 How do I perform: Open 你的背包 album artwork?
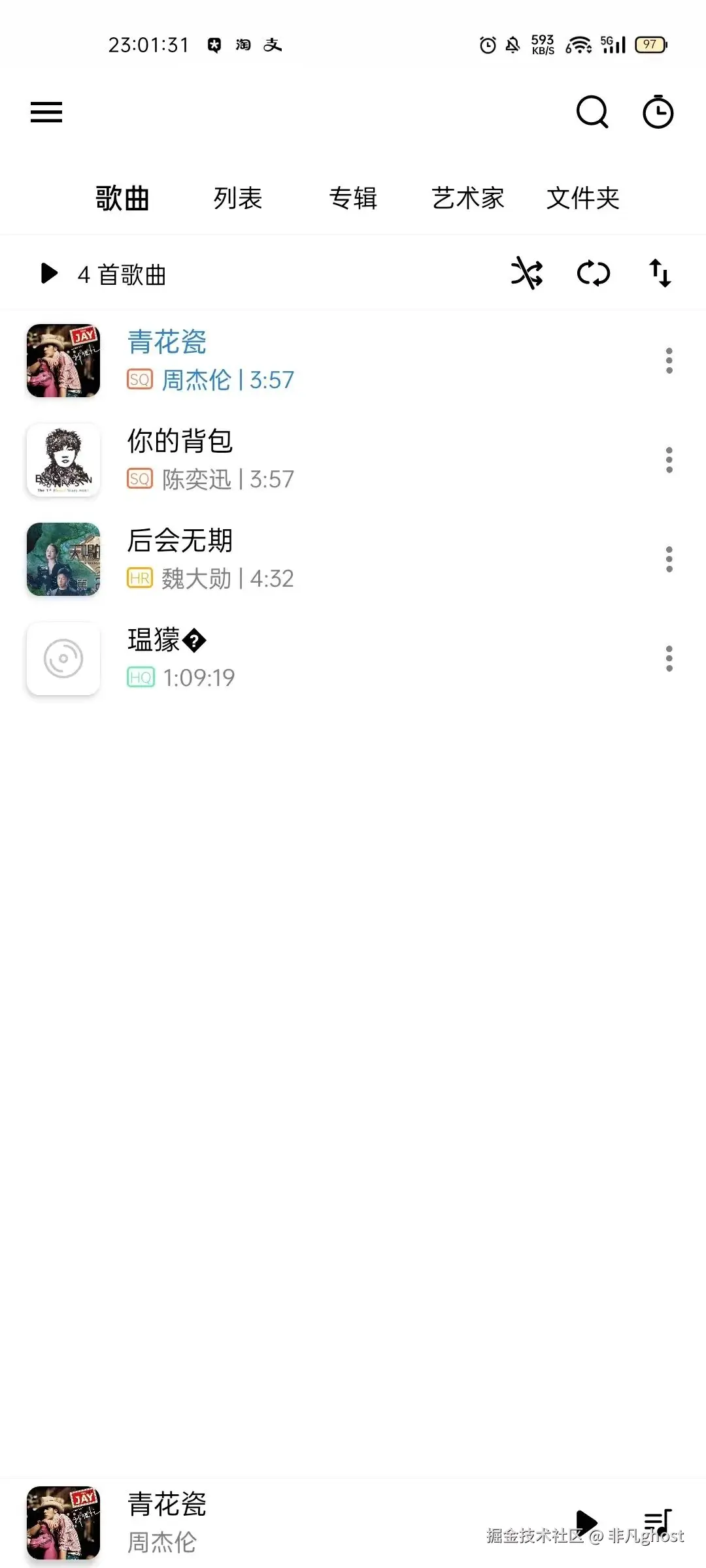[63, 461]
